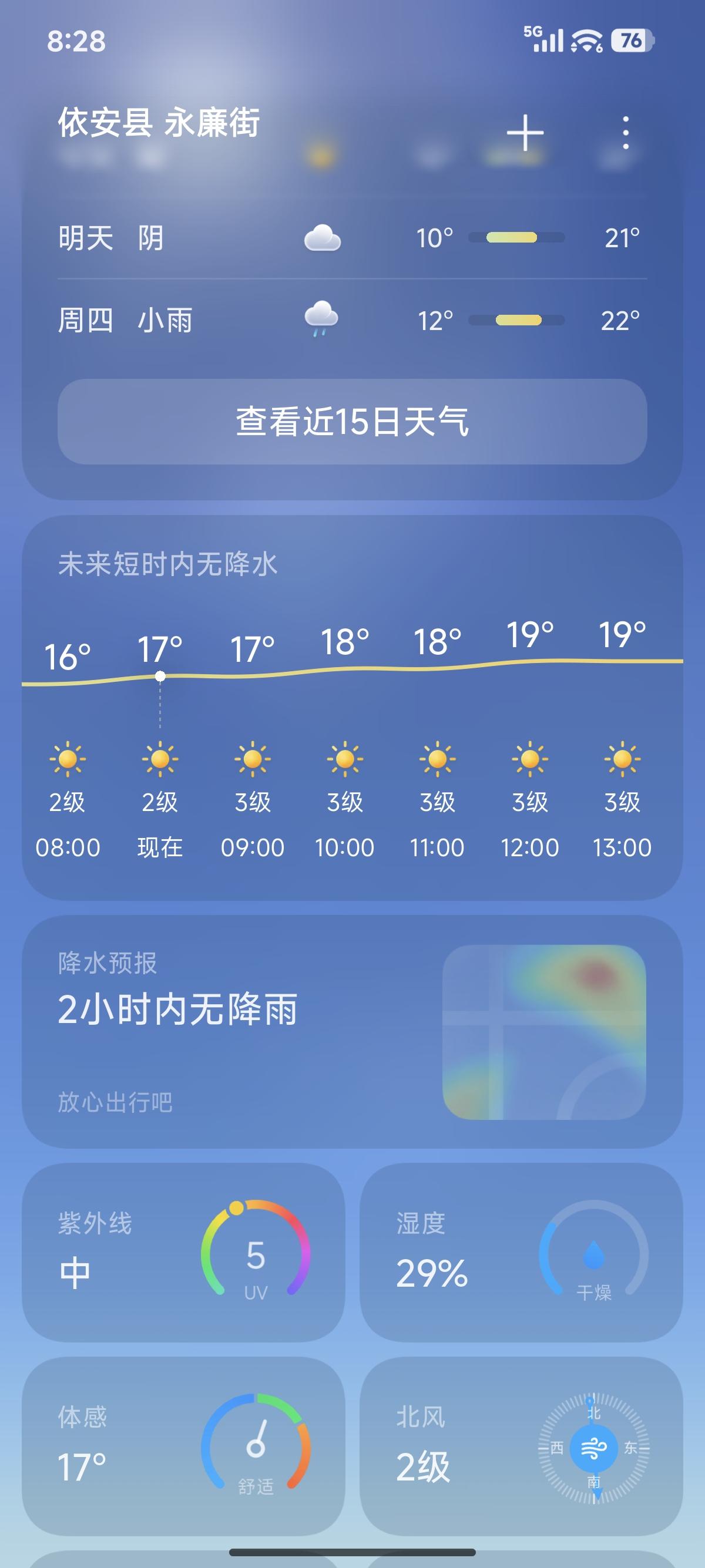Open the 北风 2级 wind card

click(521, 1446)
